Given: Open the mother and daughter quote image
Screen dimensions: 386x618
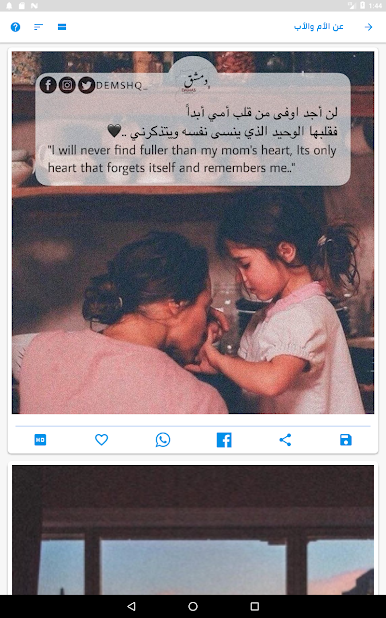Looking at the screenshot, I should (193, 233).
